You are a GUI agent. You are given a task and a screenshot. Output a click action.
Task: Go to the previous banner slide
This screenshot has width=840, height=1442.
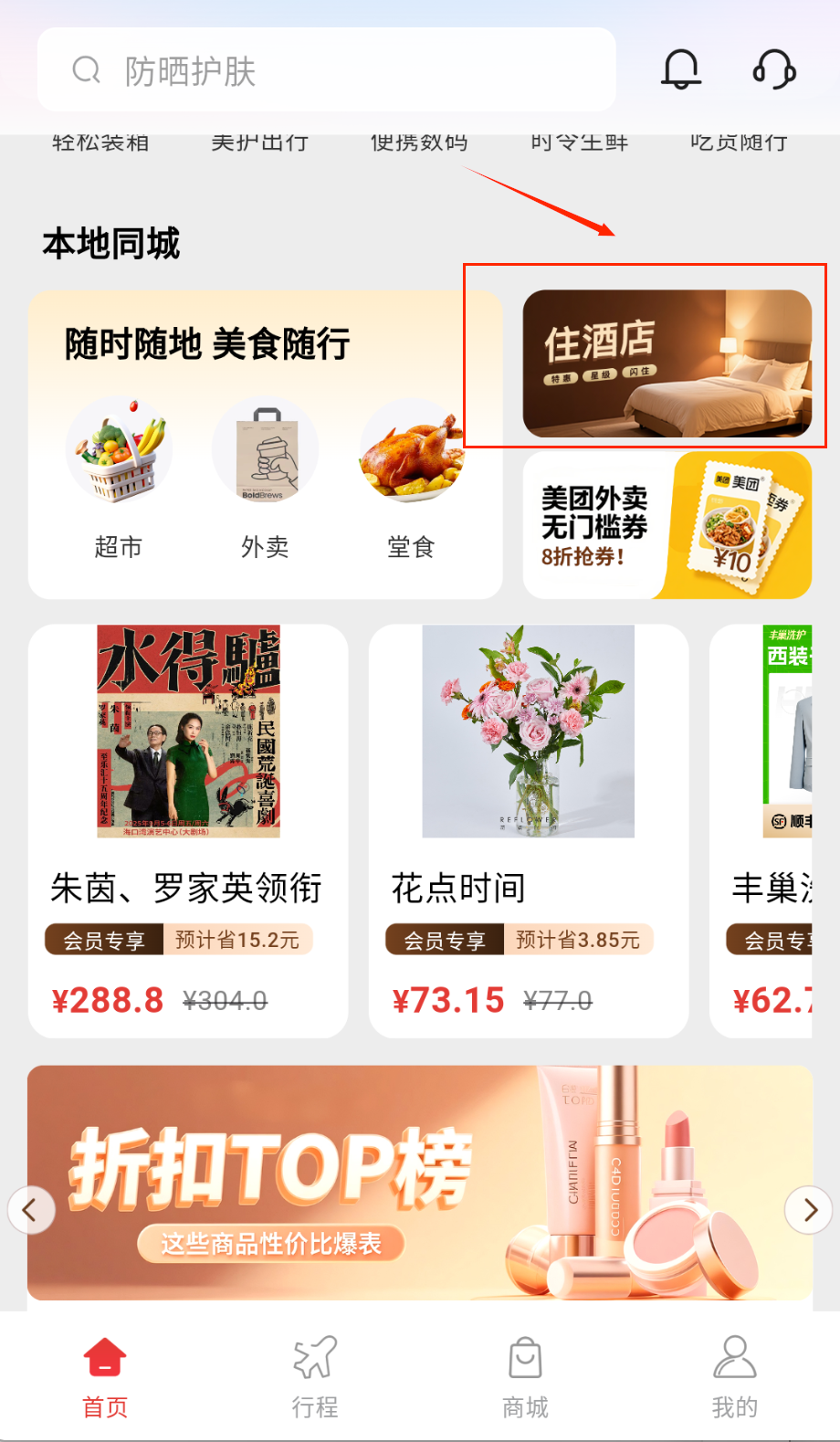pos(31,1210)
